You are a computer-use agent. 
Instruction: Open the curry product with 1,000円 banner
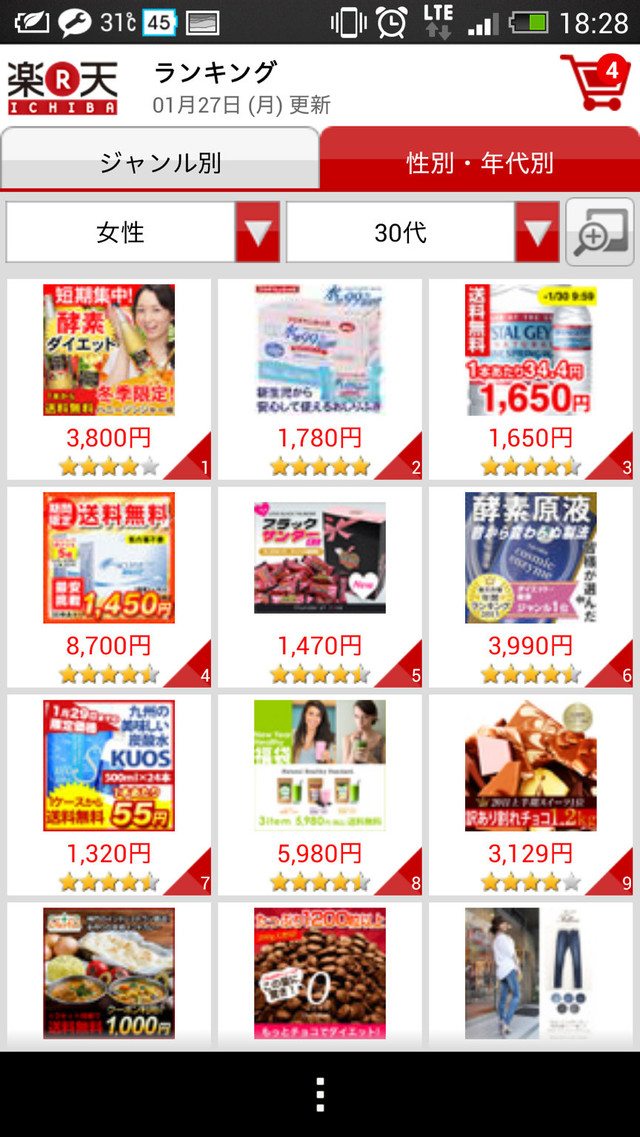coord(109,973)
